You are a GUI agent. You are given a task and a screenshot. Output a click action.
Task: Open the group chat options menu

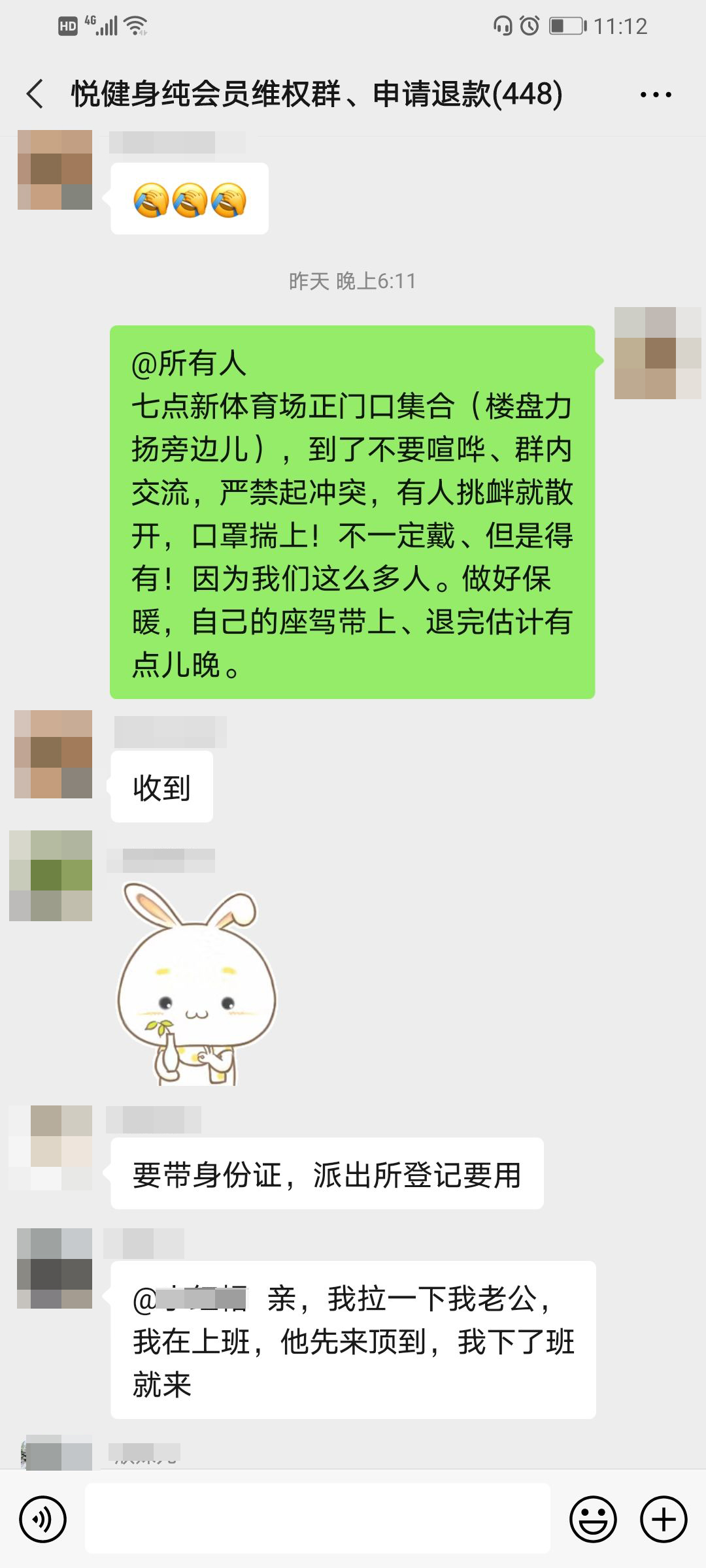click(656, 95)
